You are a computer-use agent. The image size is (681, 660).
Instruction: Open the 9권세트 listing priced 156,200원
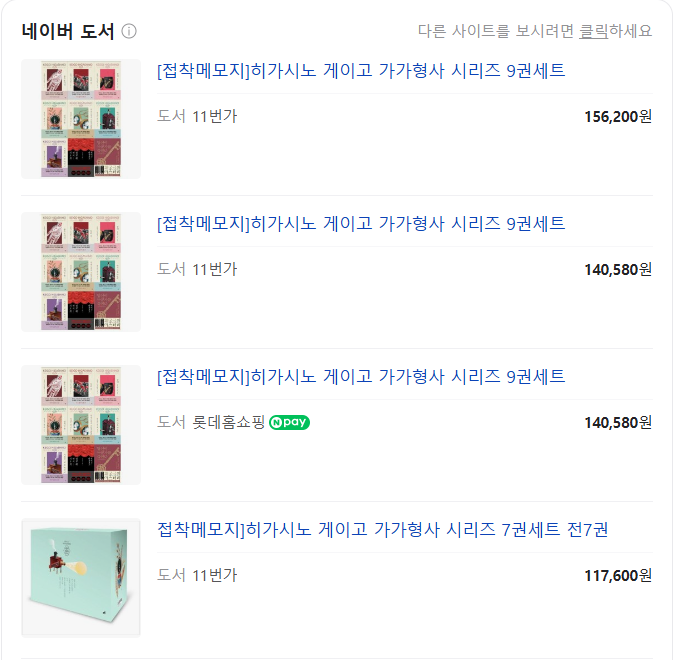coord(361,71)
